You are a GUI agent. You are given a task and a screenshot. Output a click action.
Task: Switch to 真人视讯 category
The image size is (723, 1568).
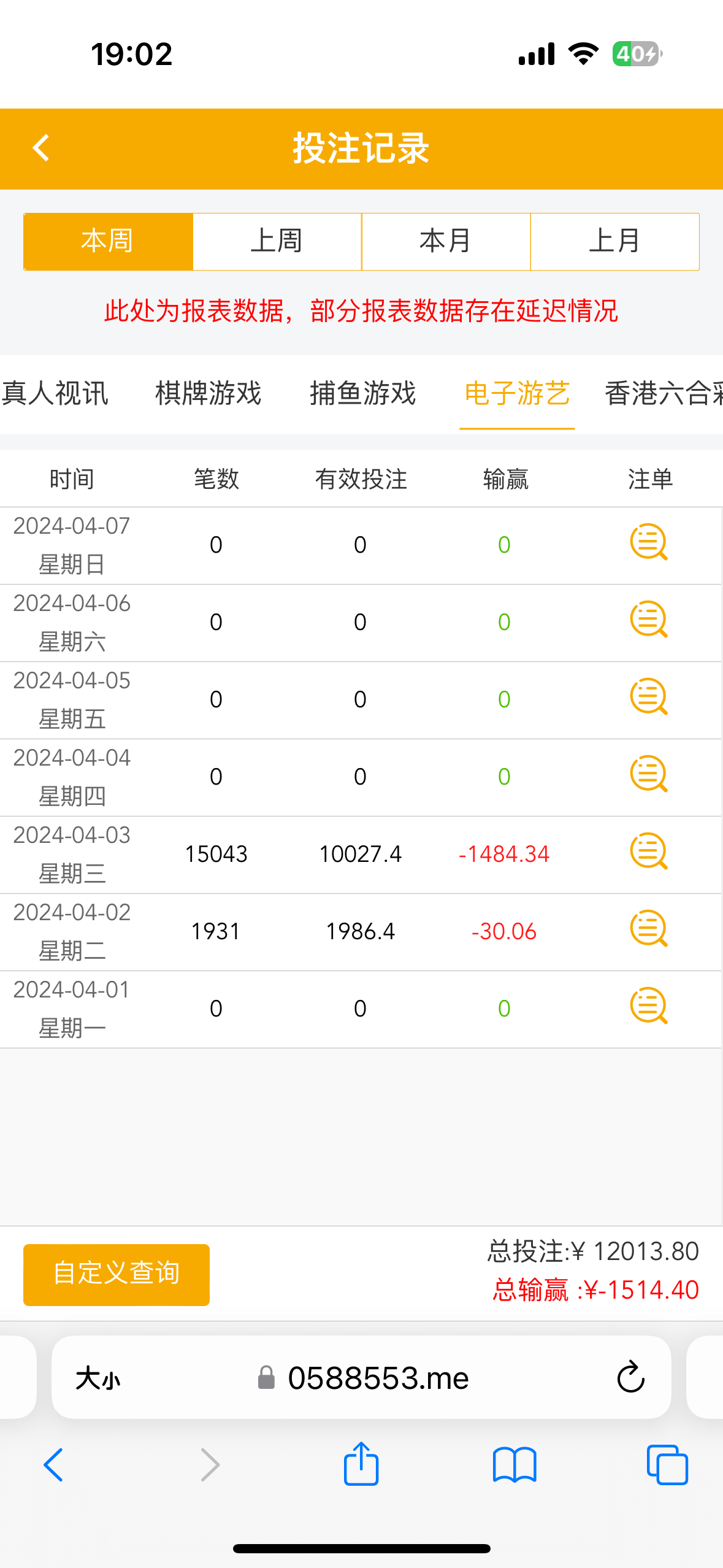point(55,393)
